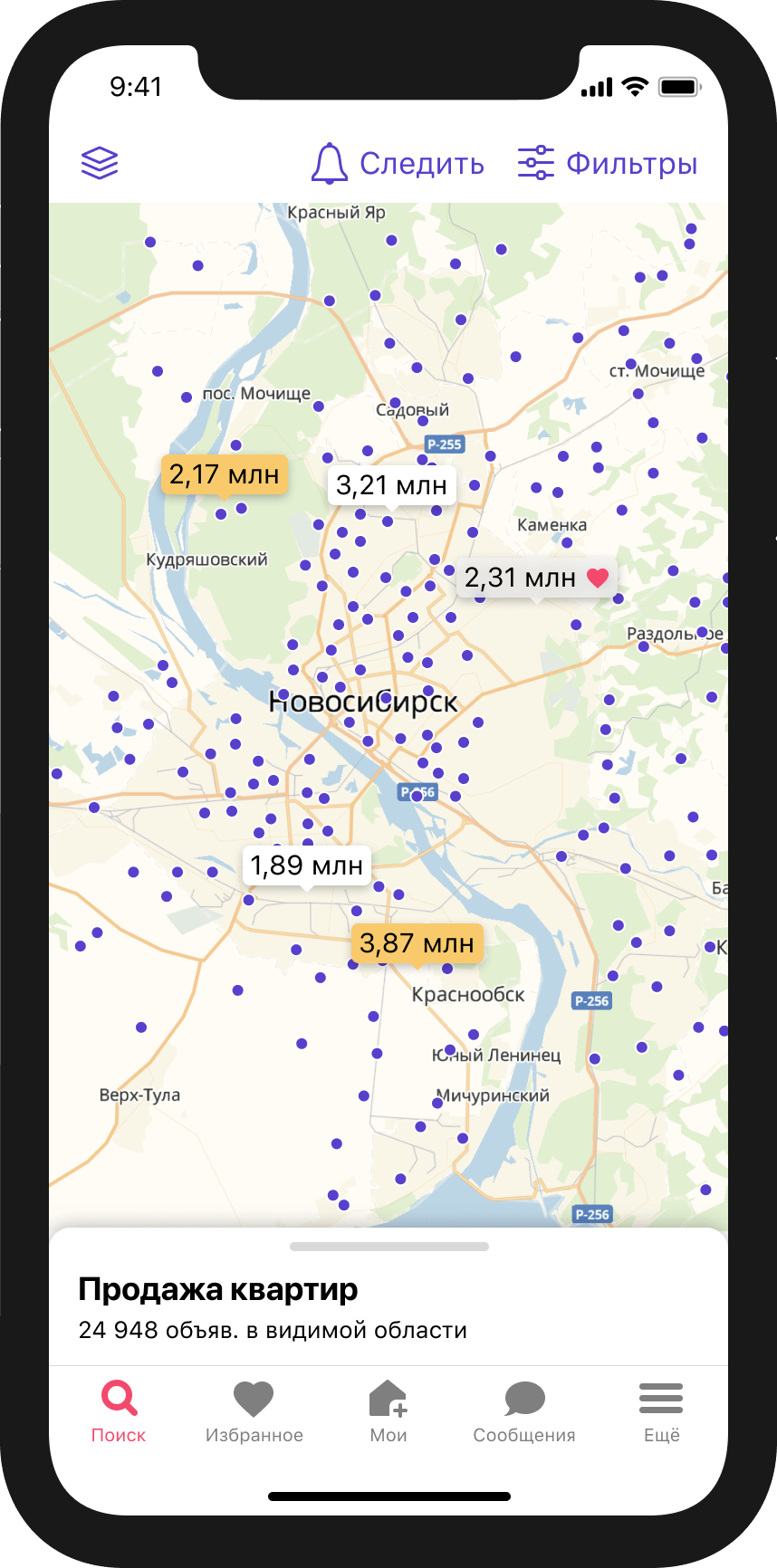The image size is (777, 1568).
Task: Open the 3,87 млн listing marker
Action: click(x=417, y=943)
